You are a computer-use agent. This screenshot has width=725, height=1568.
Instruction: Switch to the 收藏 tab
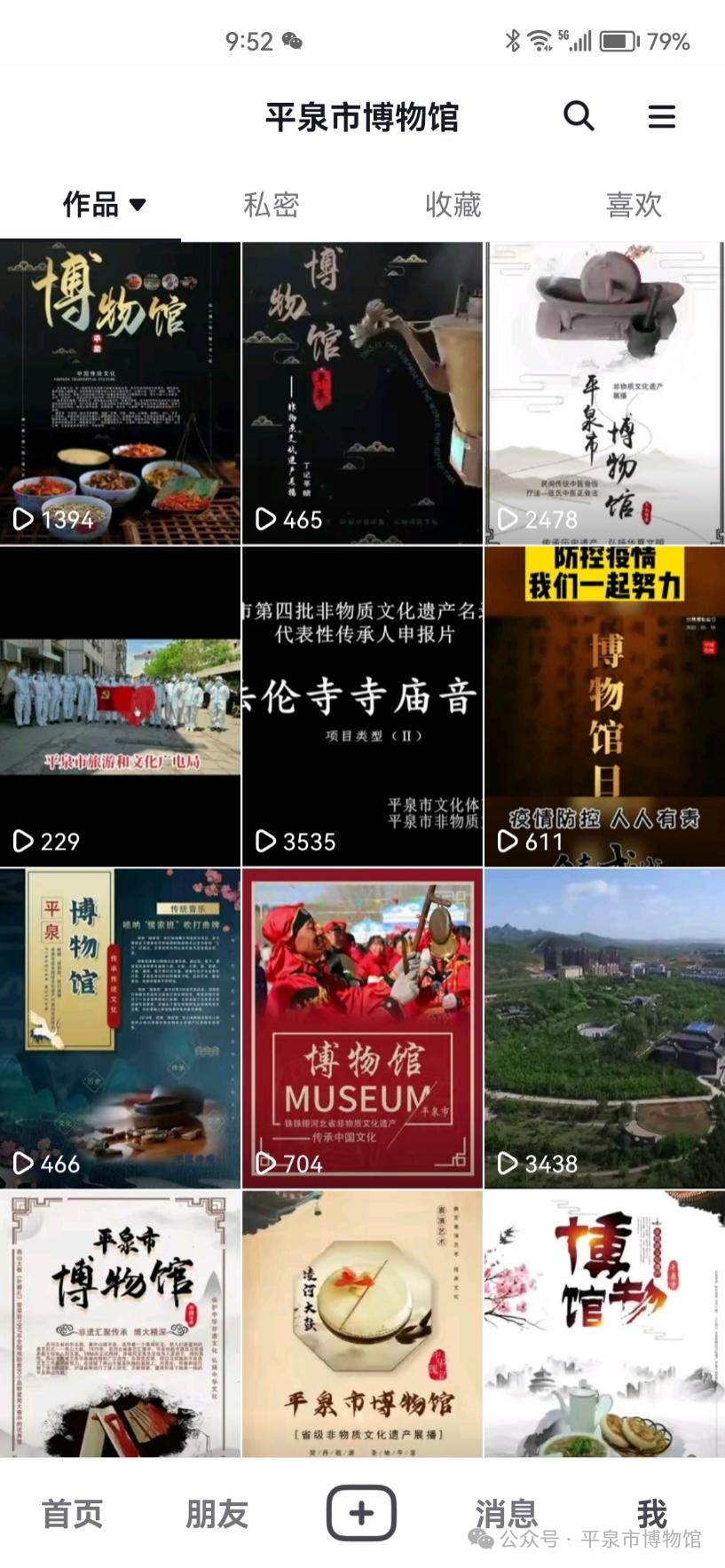(x=453, y=205)
